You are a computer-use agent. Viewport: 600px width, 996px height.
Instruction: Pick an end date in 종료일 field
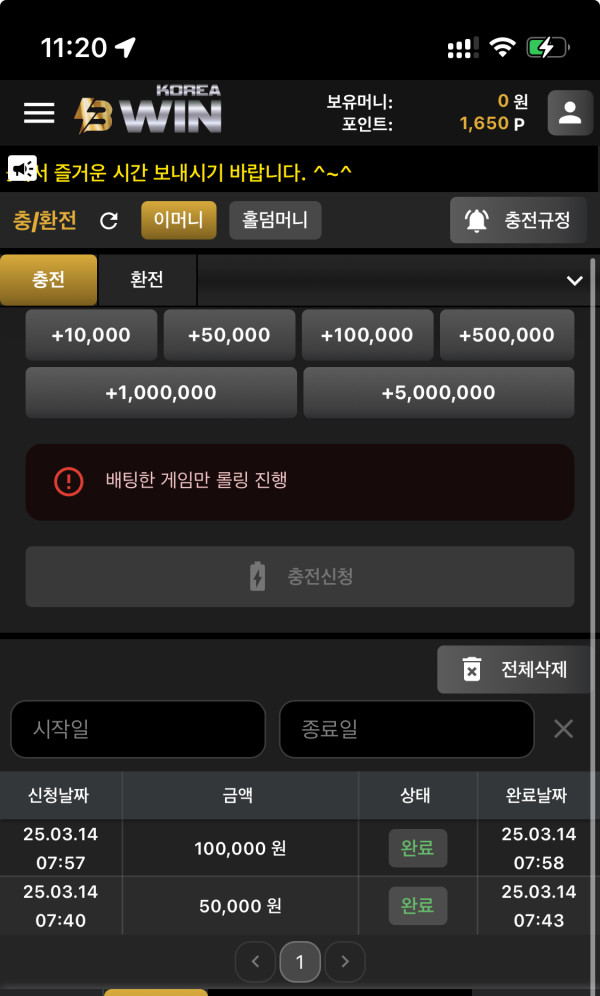pyautogui.click(x=406, y=729)
